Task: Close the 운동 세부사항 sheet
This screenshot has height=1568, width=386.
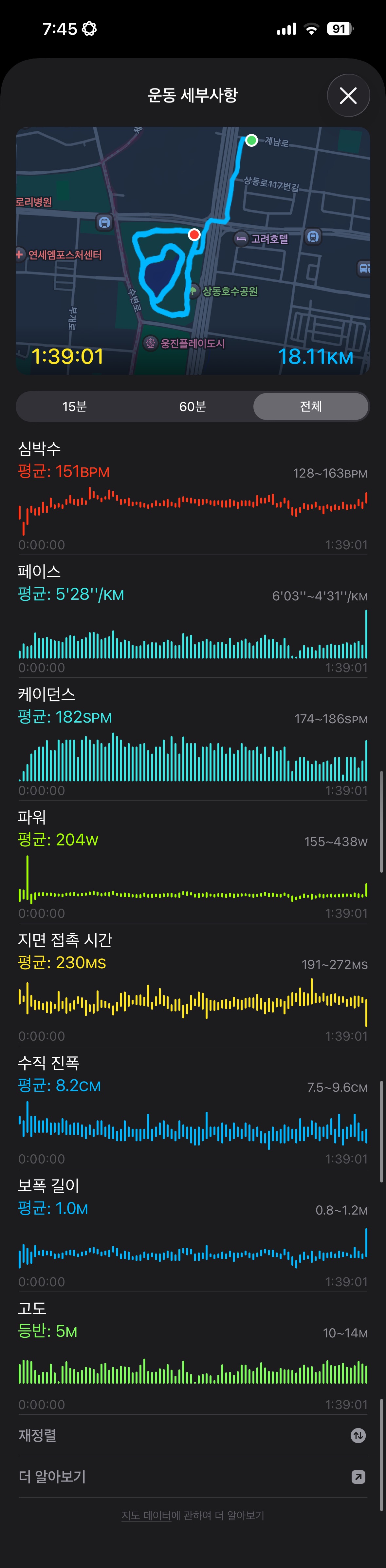Action: [x=348, y=96]
